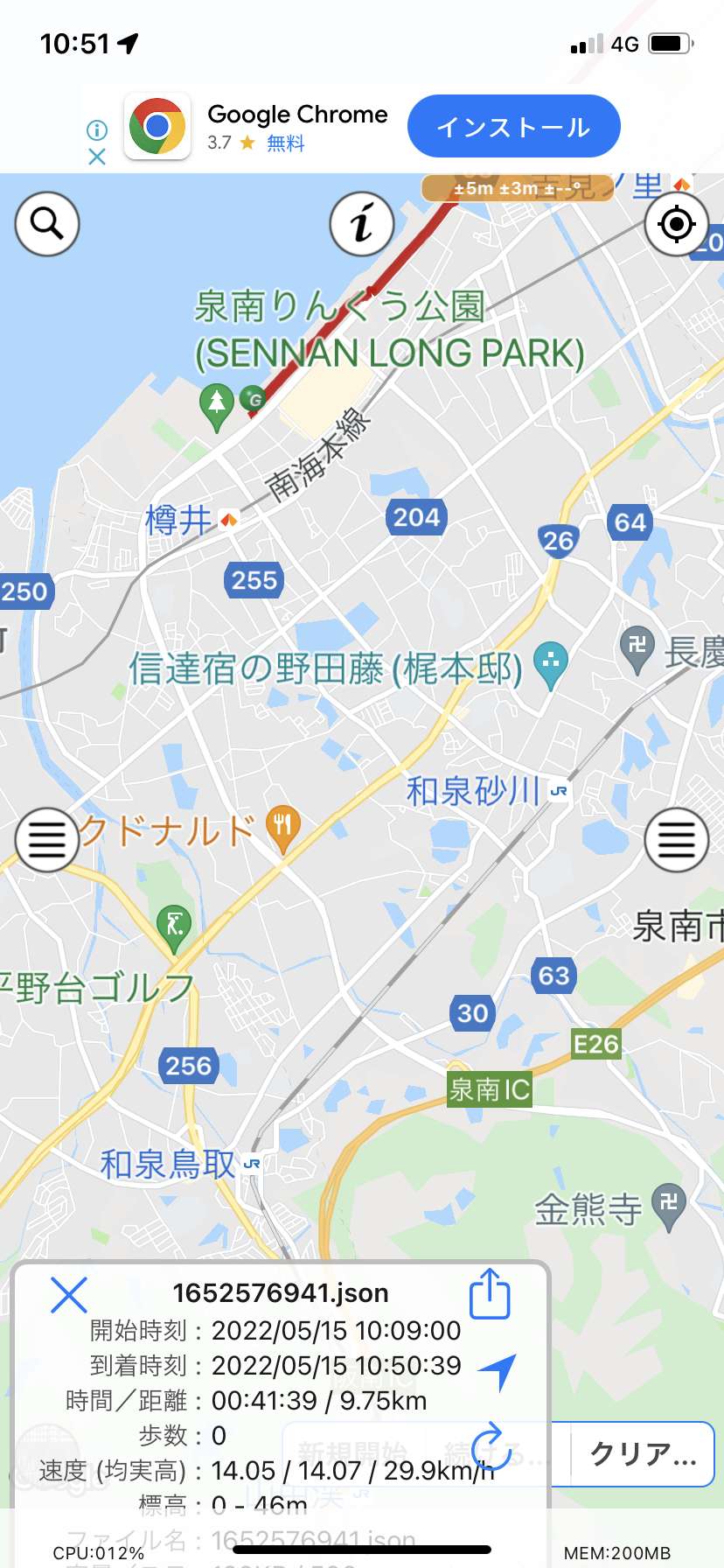Install Google Chrome from the ad

point(514,127)
